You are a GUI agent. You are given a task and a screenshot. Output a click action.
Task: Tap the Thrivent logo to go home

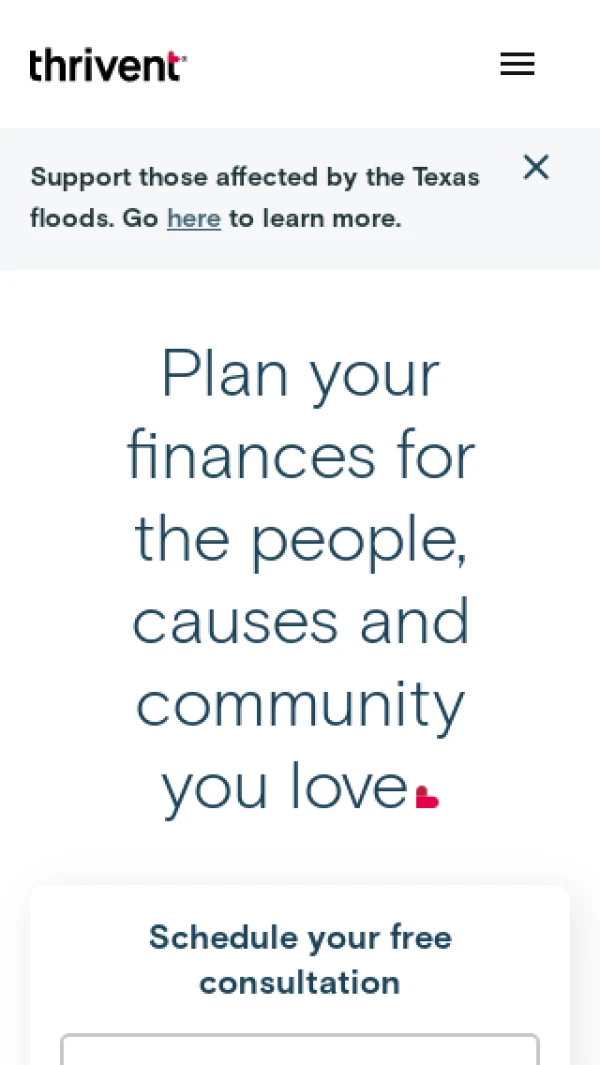(108, 65)
